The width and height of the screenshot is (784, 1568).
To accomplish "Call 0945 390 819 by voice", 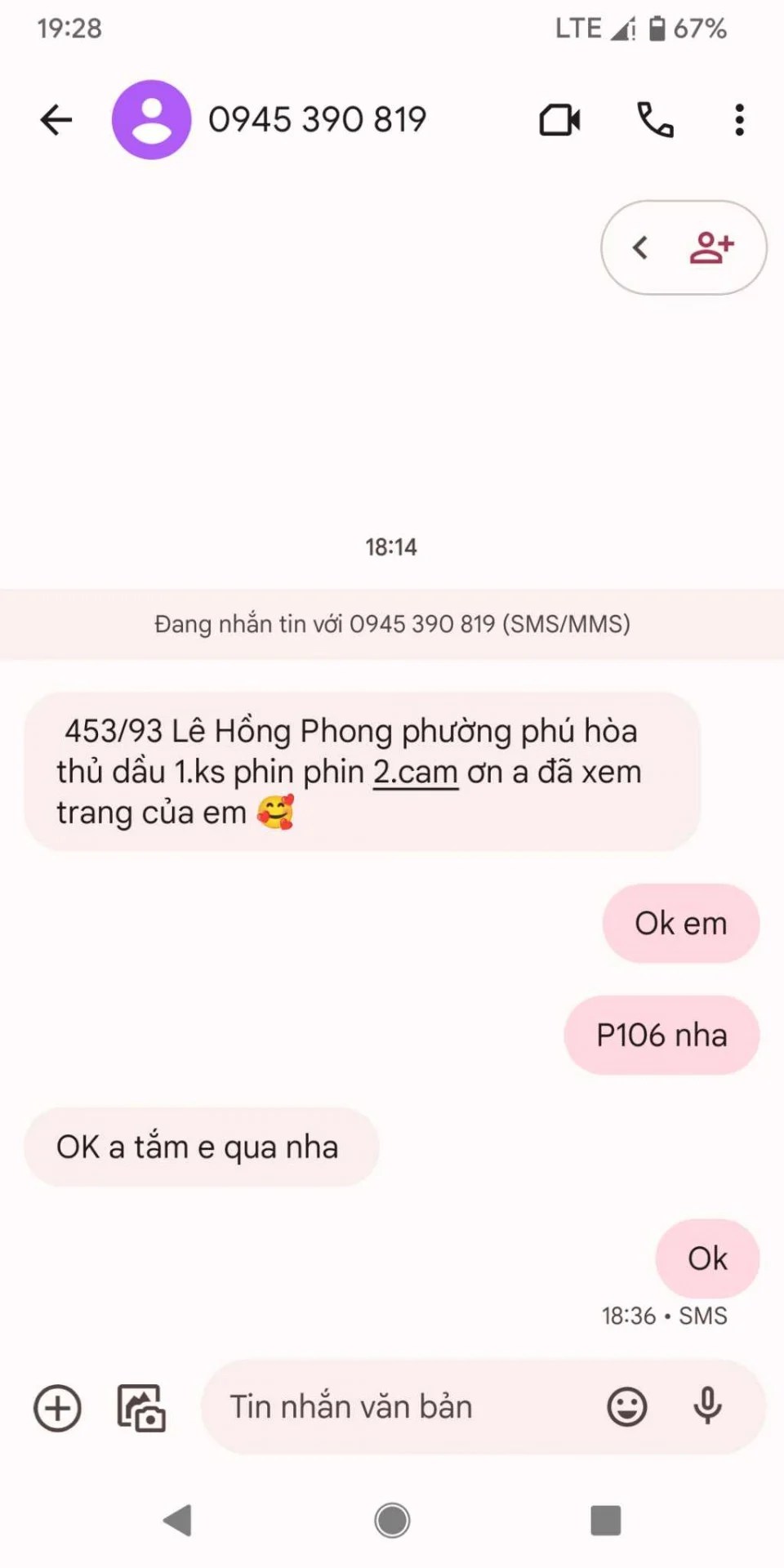I will [655, 120].
